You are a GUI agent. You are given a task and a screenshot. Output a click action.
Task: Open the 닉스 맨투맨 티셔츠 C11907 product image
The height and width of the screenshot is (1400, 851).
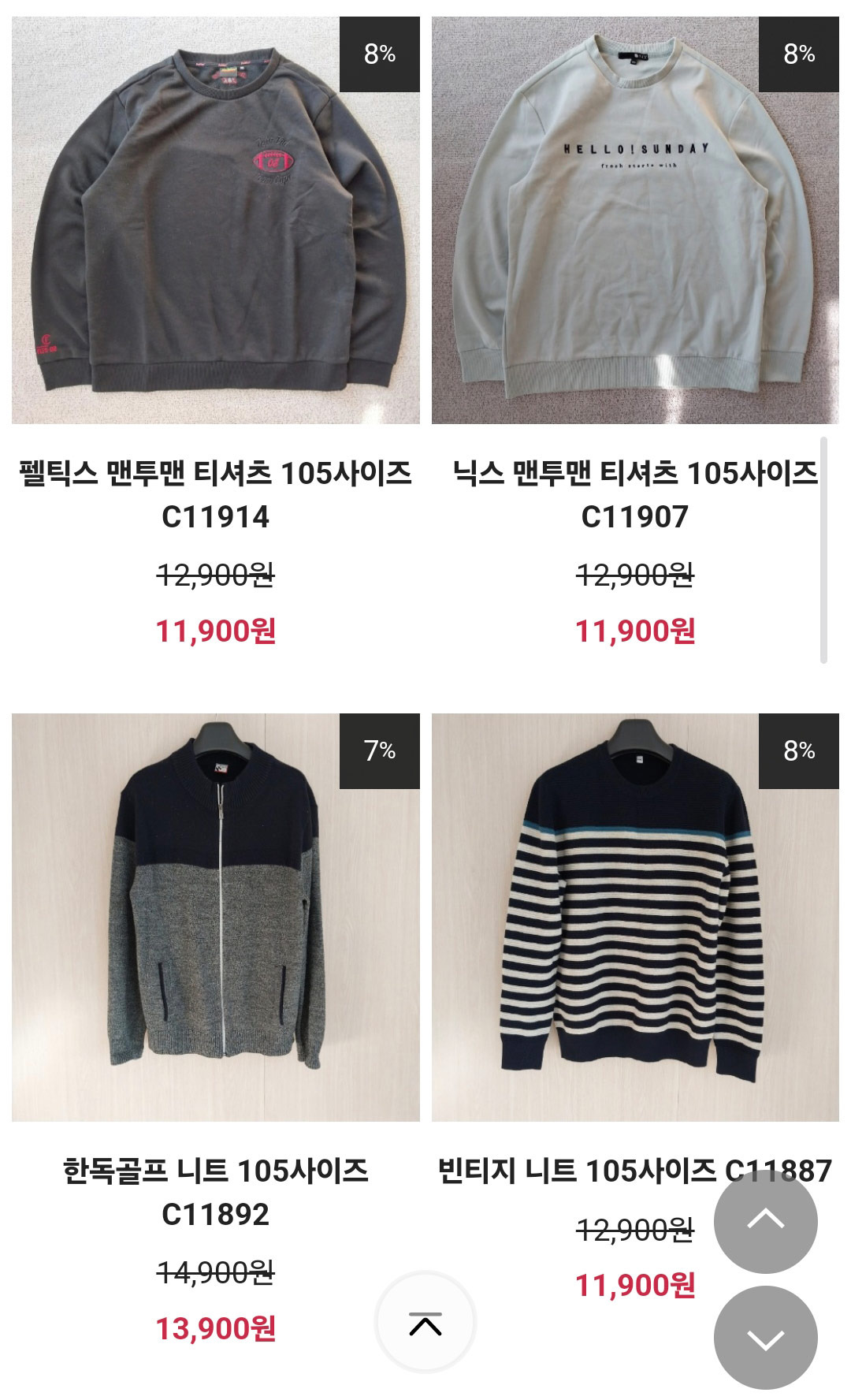(x=635, y=220)
